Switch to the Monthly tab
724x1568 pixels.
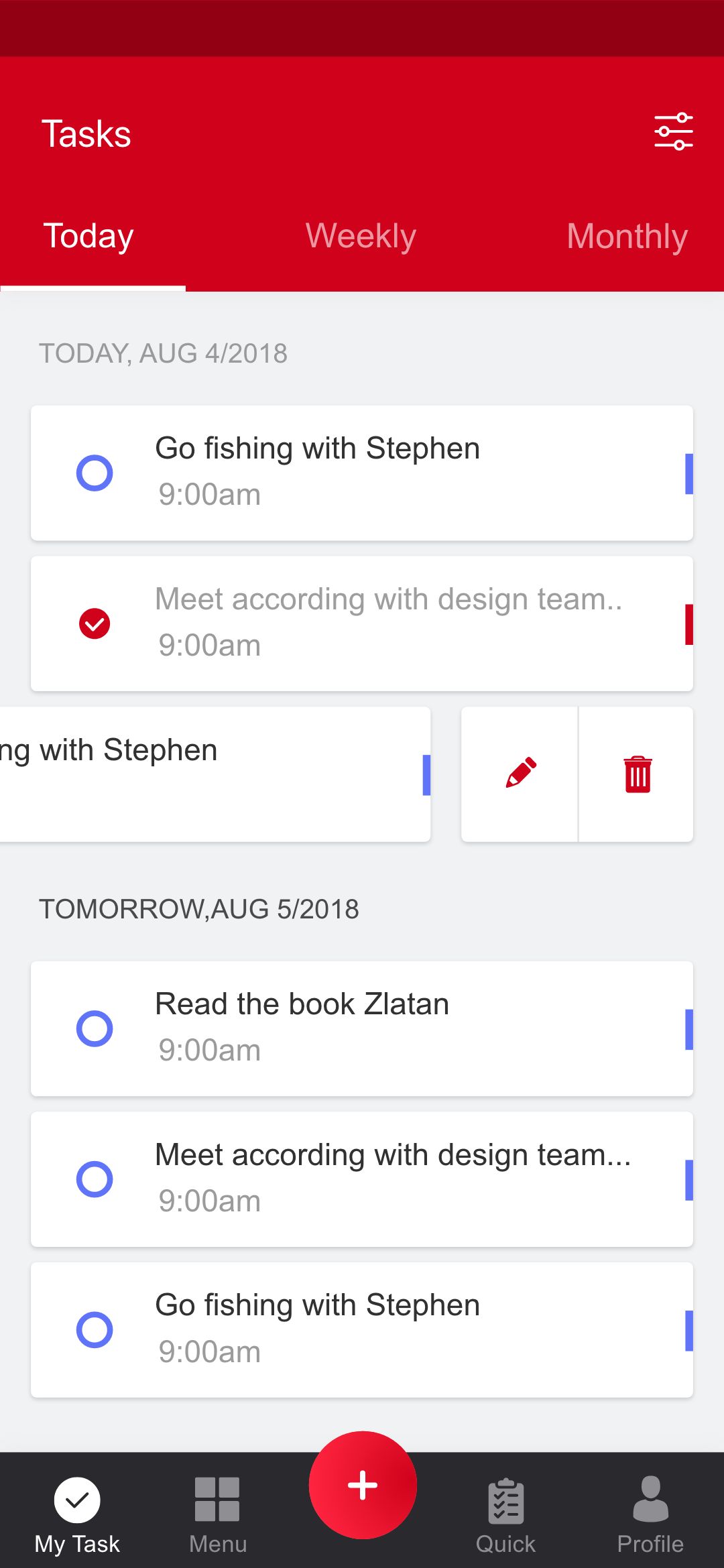tap(627, 236)
